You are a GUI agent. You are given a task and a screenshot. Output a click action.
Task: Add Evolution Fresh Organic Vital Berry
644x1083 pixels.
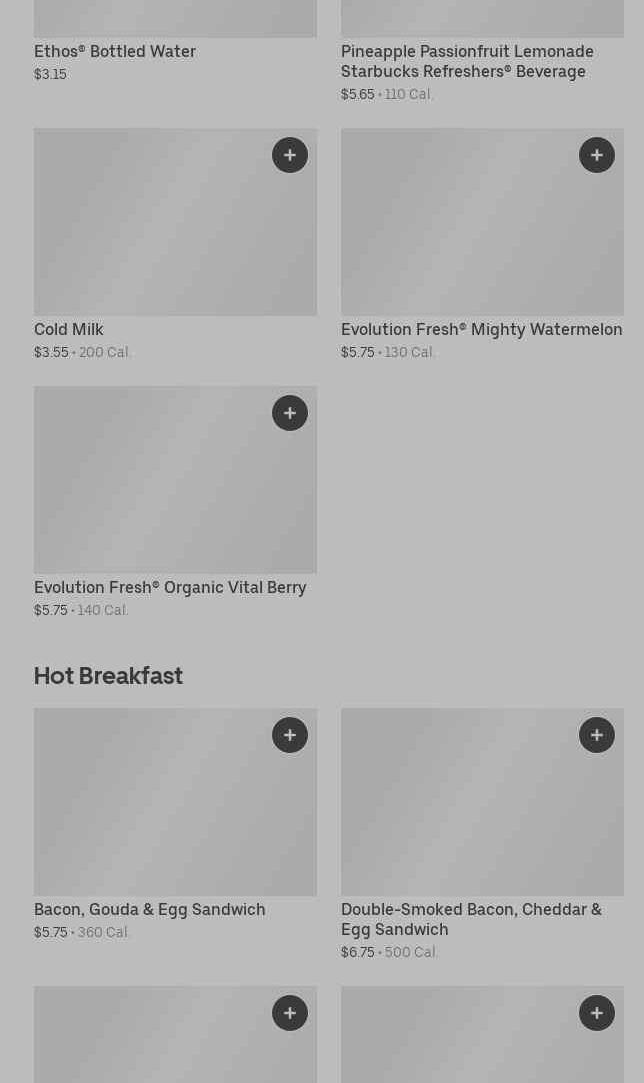click(x=290, y=413)
